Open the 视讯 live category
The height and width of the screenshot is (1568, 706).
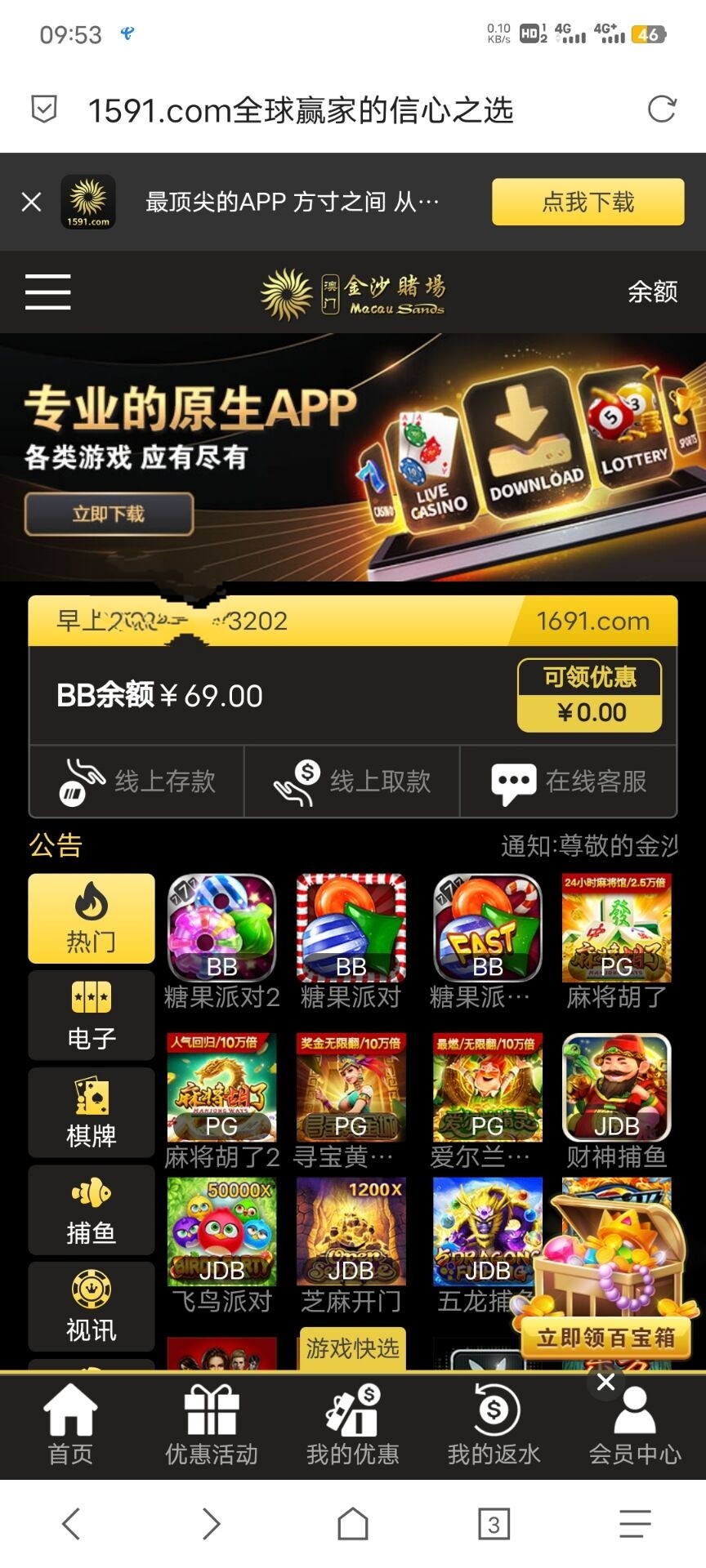point(92,1307)
